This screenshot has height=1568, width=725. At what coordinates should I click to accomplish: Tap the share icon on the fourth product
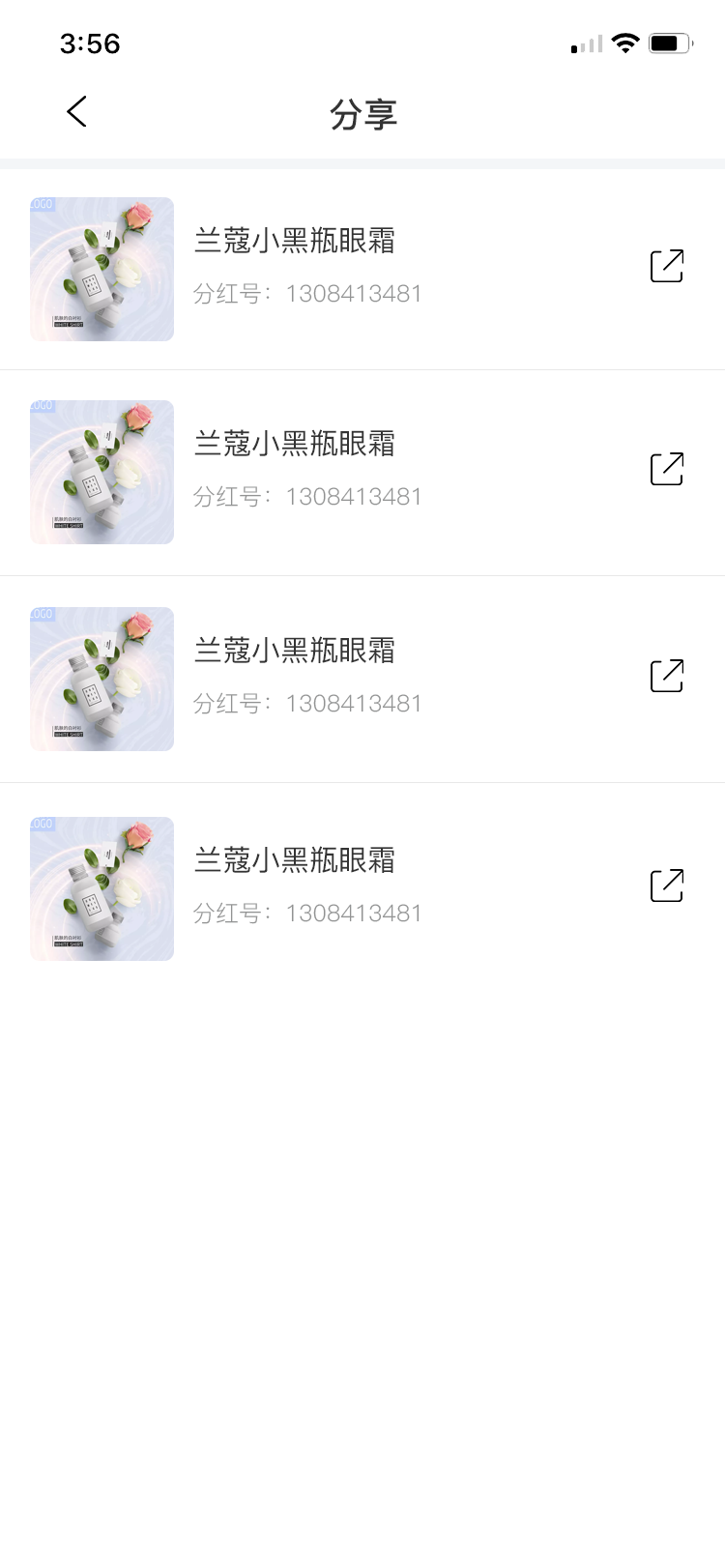click(665, 885)
